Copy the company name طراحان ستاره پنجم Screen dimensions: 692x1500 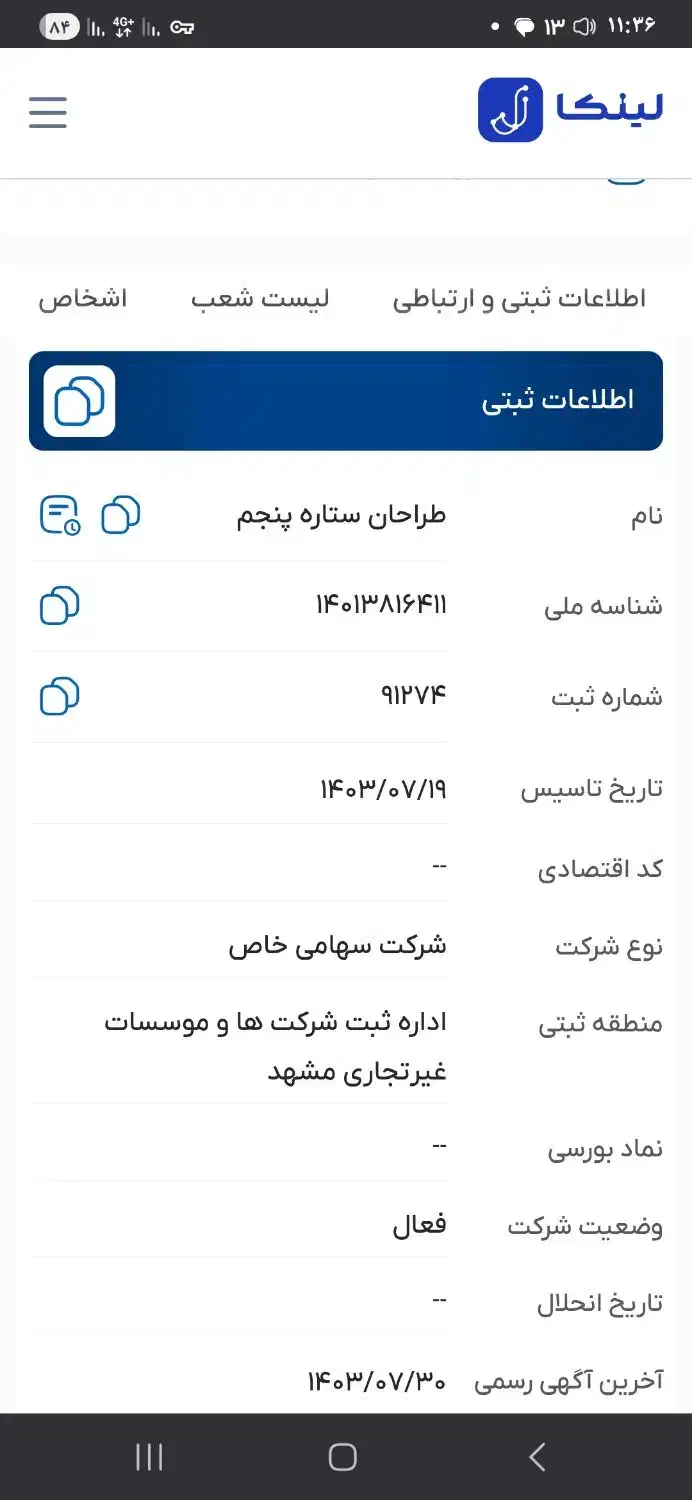(x=121, y=515)
